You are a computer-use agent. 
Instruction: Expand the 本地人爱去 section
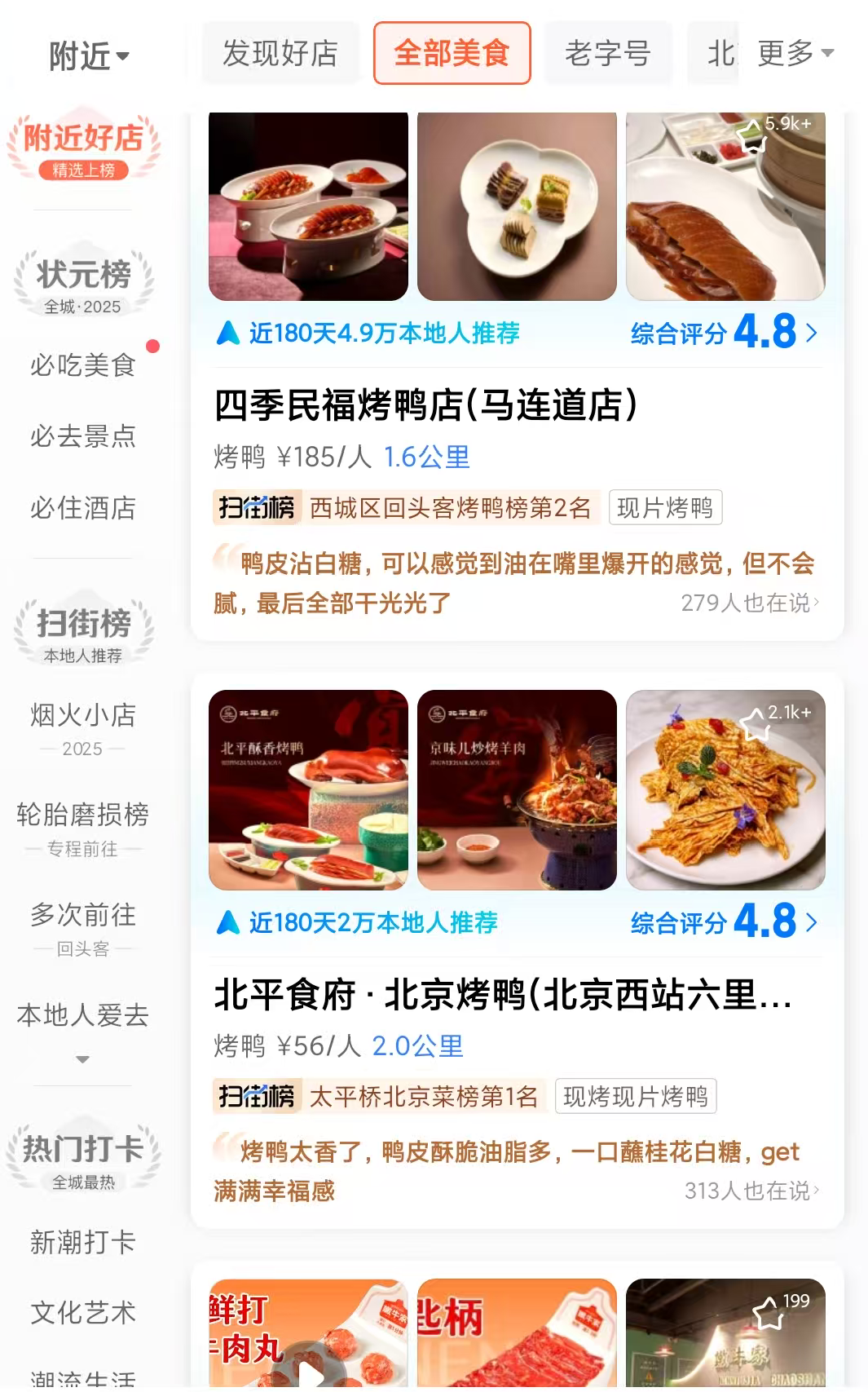(x=83, y=1027)
